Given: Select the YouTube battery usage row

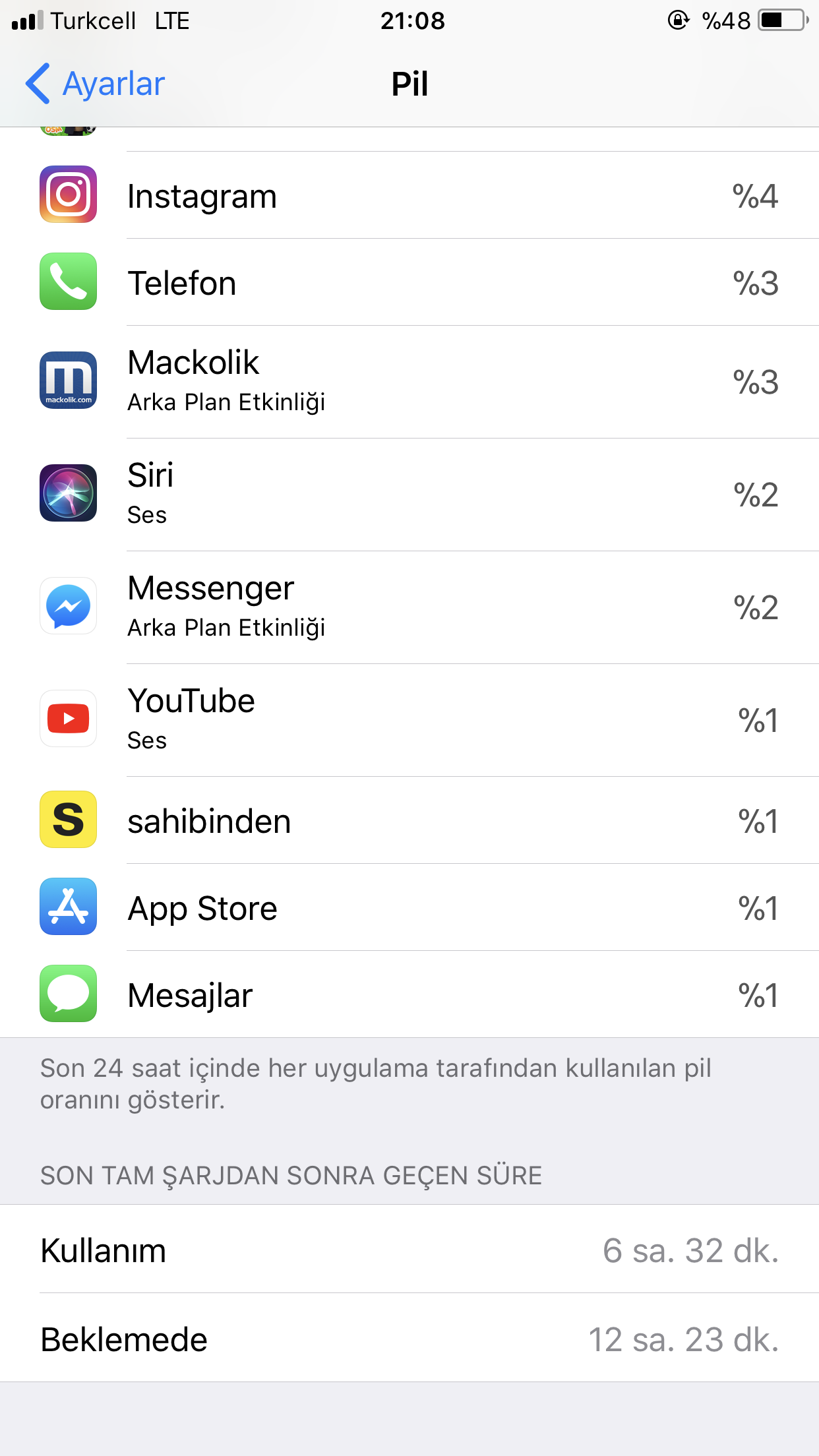Looking at the screenshot, I should (x=409, y=719).
